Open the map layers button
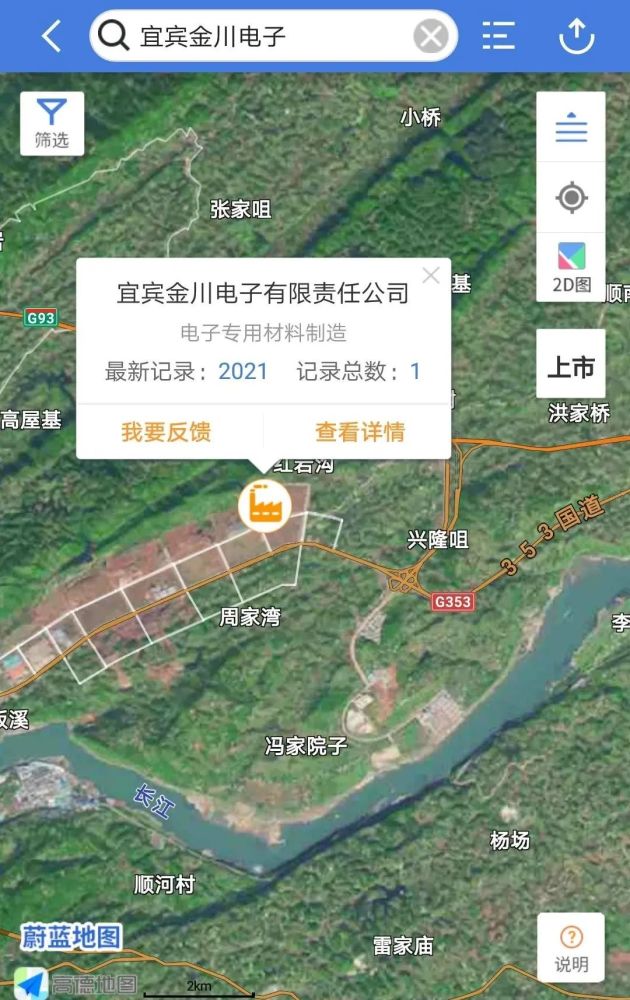 coord(571,128)
